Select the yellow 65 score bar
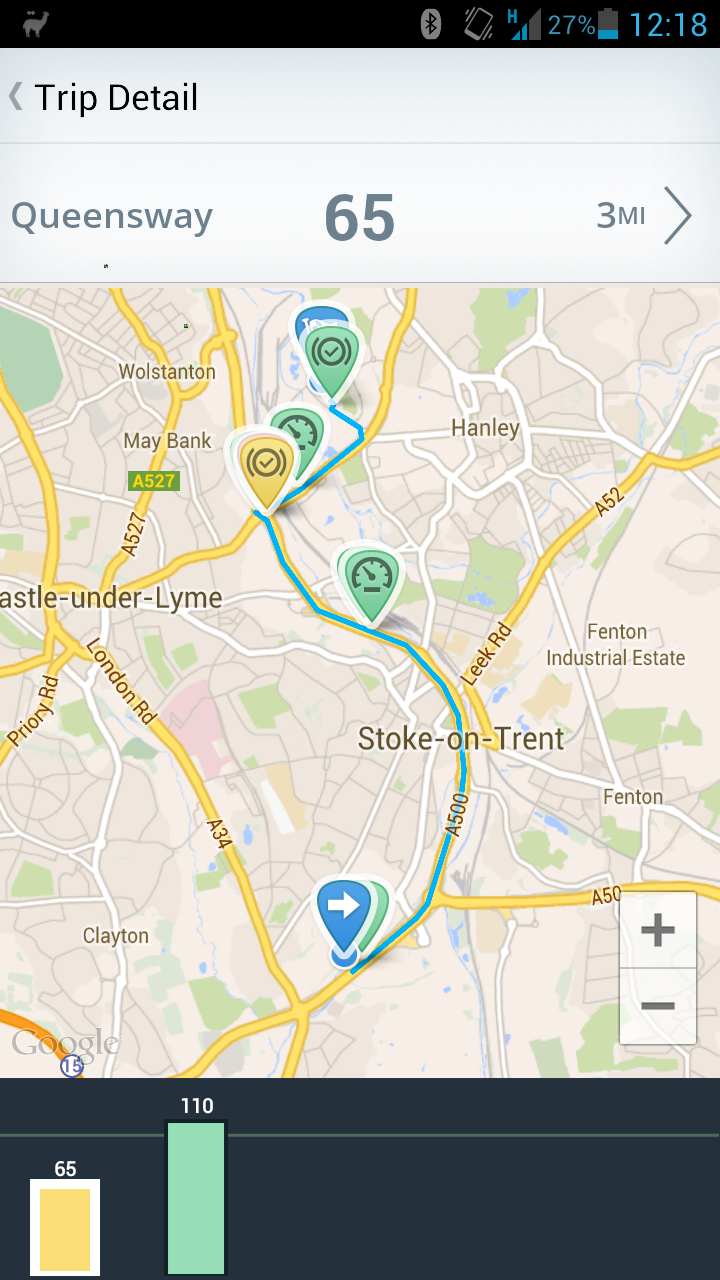 click(65, 1228)
